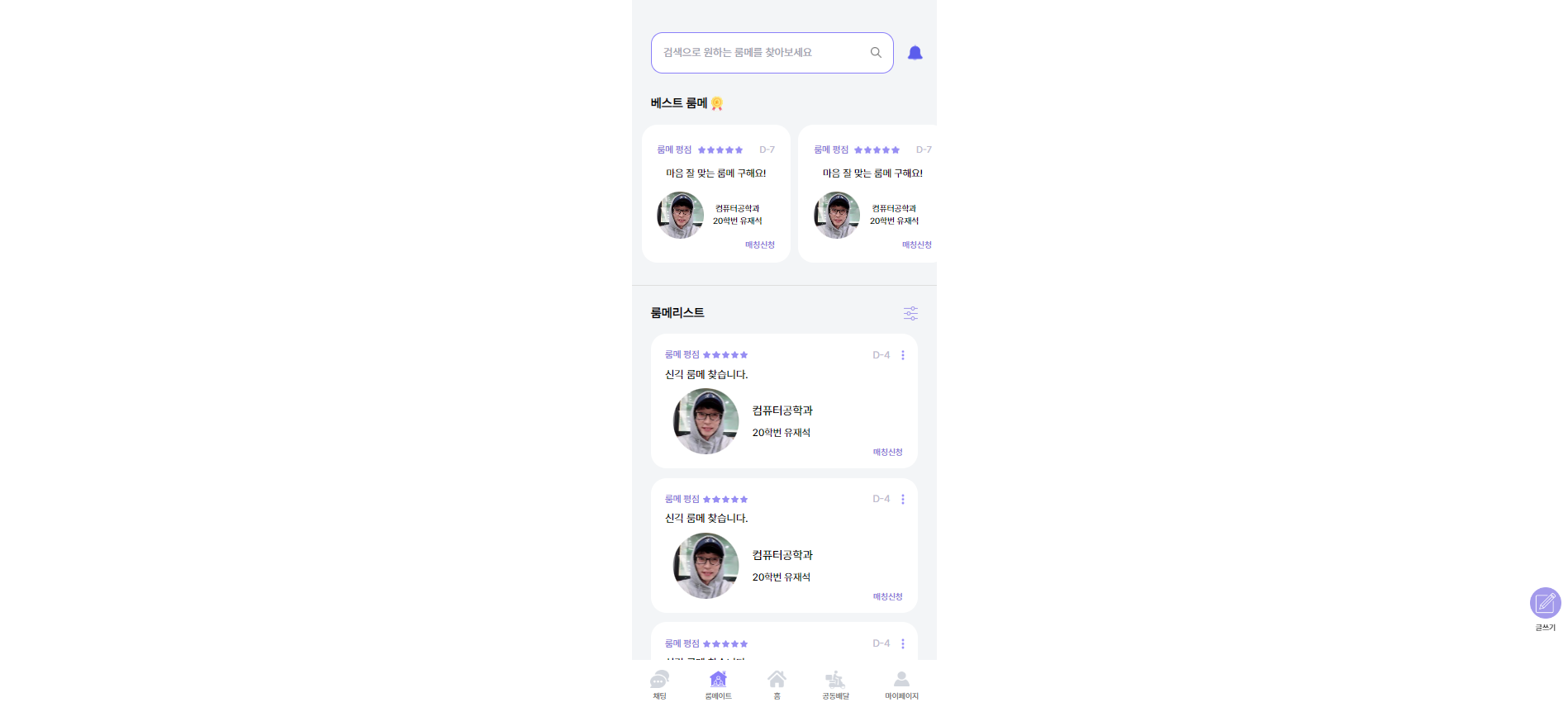Write a new post with 글쓰기
1568x707 pixels.
pyautogui.click(x=1545, y=605)
